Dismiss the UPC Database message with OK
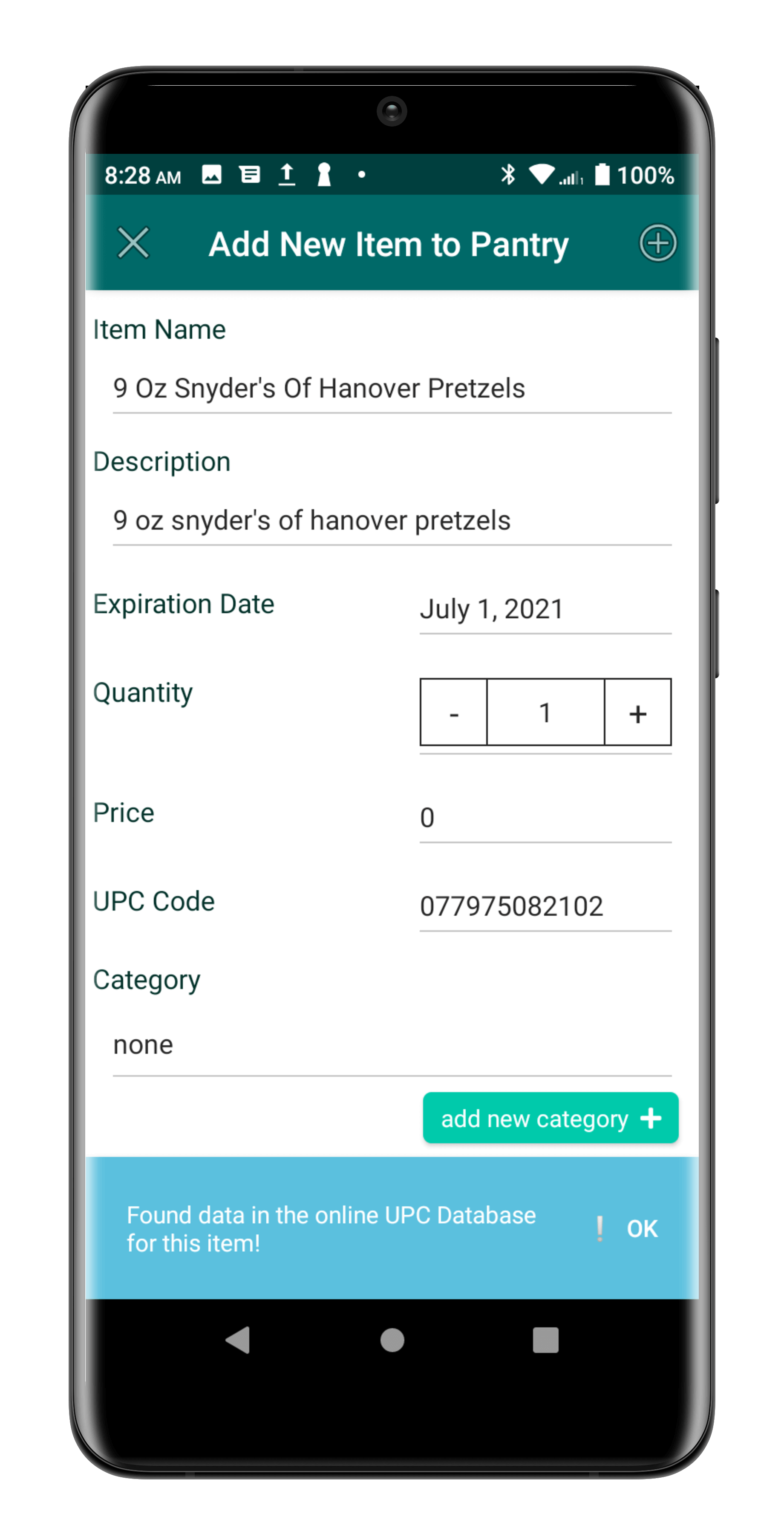Viewport: 784px width, 1534px height. click(x=641, y=1228)
